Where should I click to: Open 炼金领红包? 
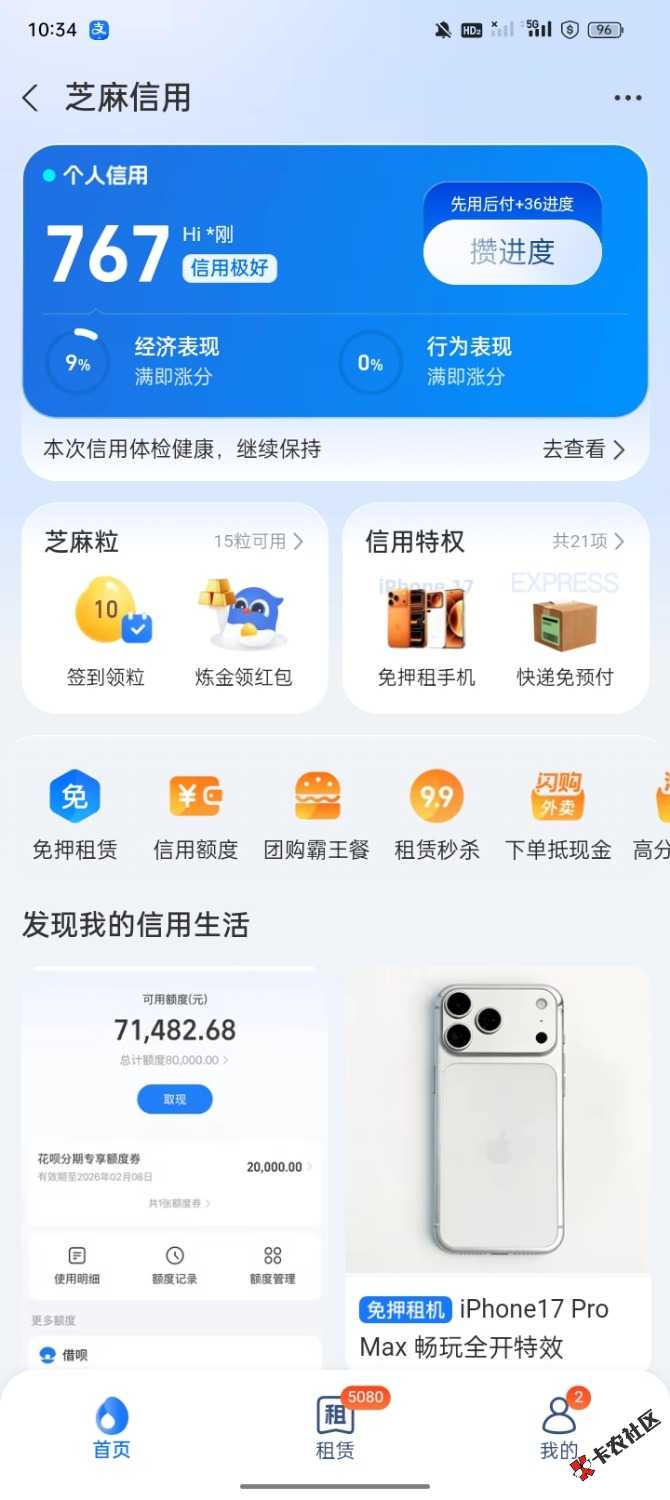point(243,632)
